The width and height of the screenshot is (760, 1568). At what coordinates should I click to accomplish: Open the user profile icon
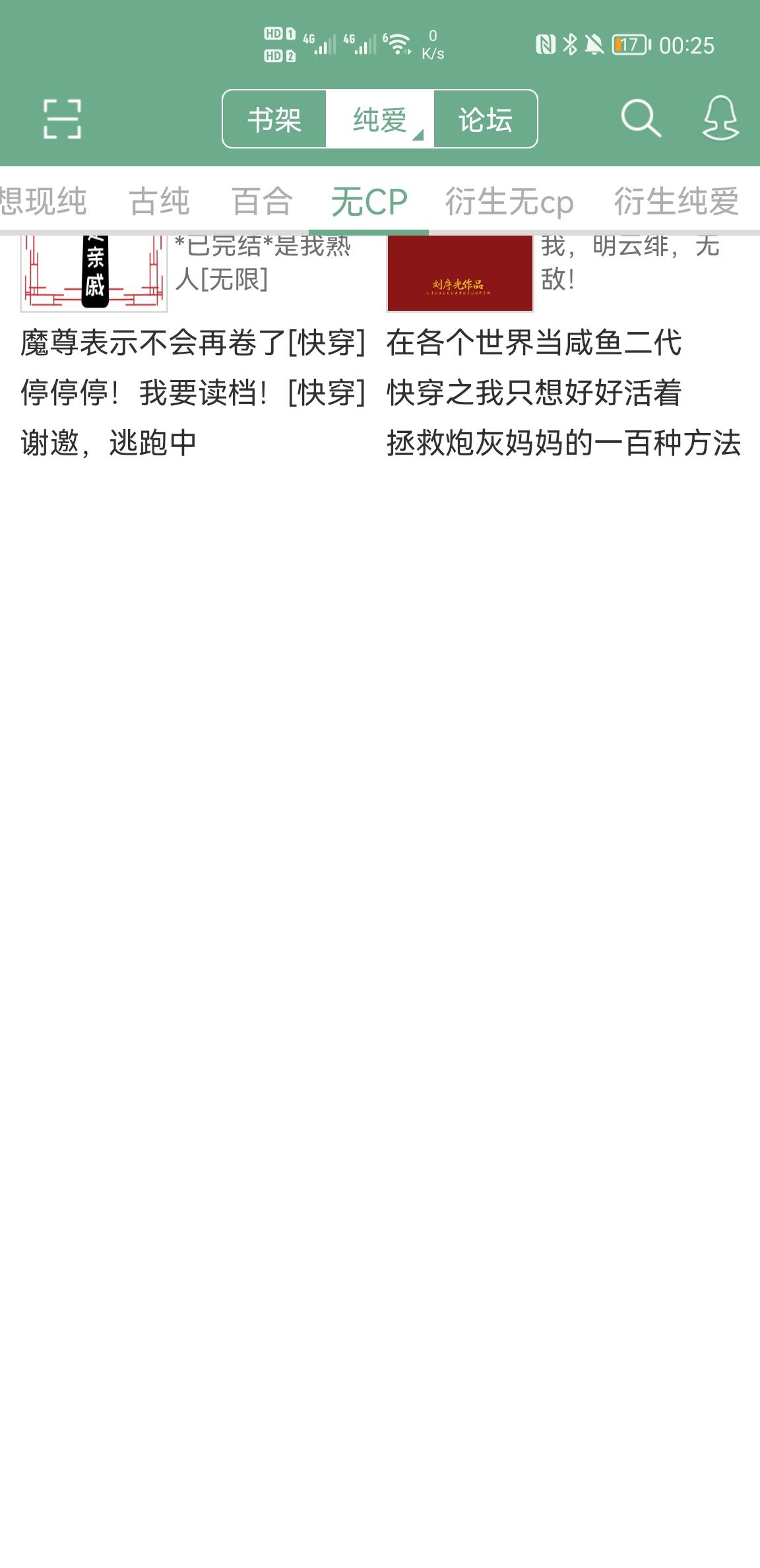[720, 119]
